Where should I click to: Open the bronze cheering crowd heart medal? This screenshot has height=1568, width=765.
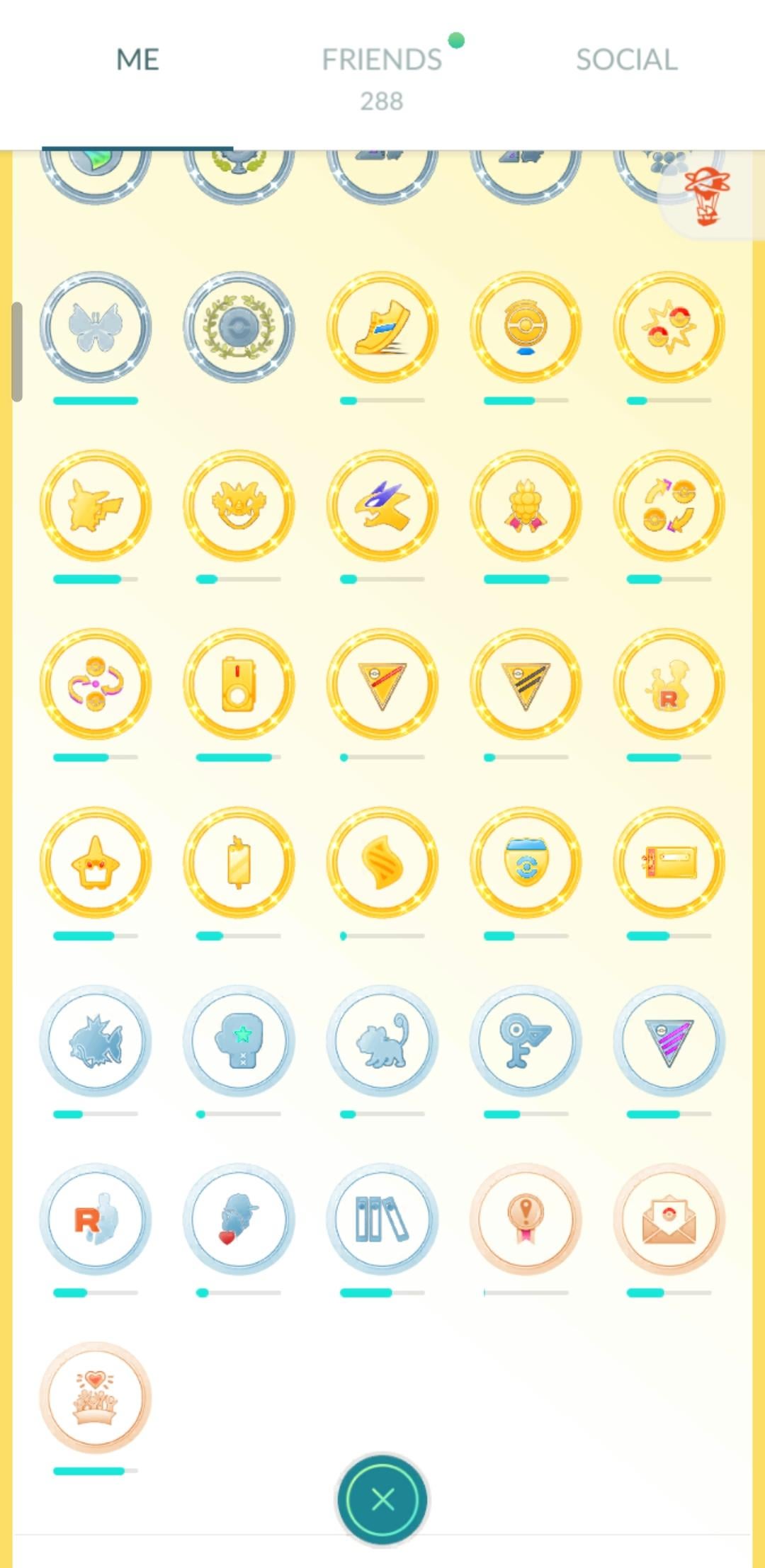point(96,1399)
